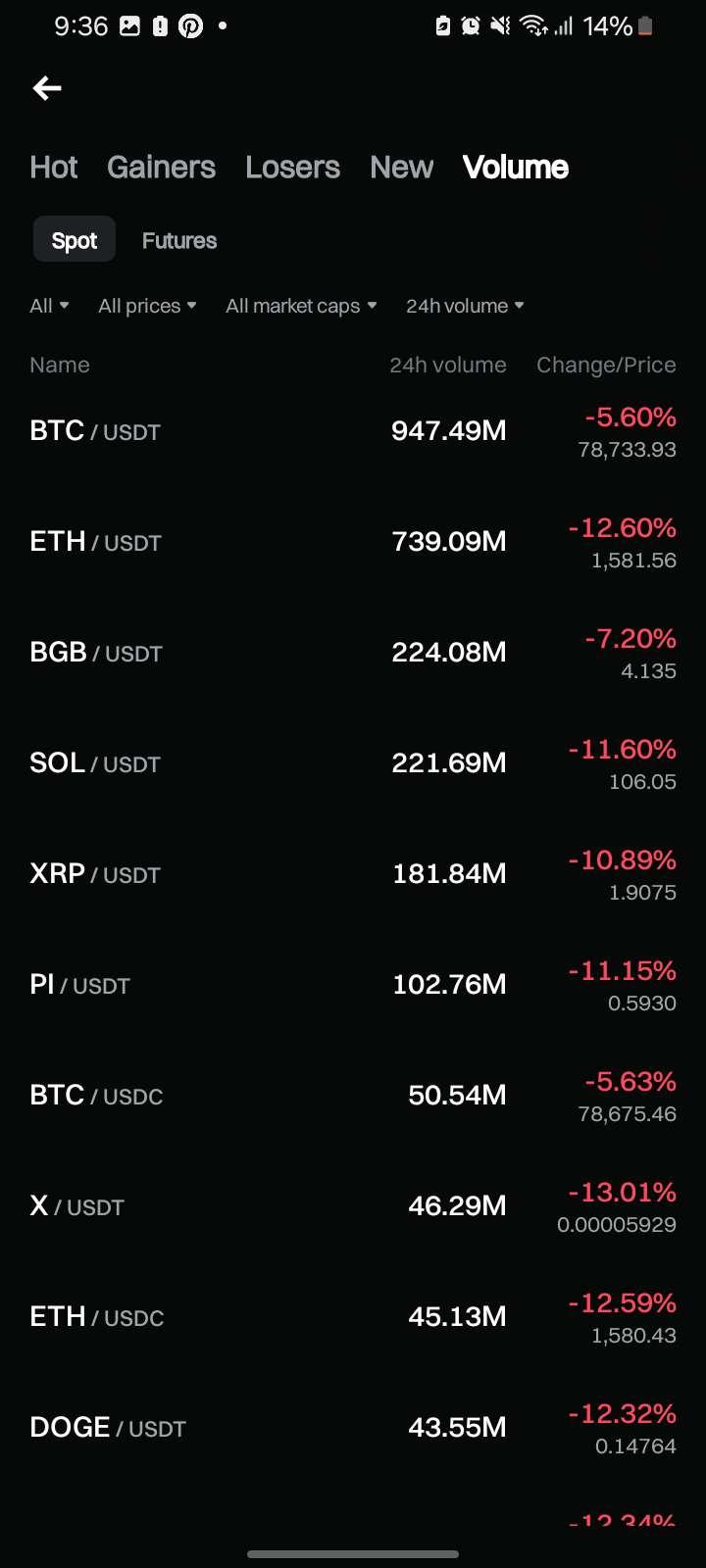Image resolution: width=706 pixels, height=1568 pixels.
Task: Switch to the Gainers tab
Action: point(161,168)
